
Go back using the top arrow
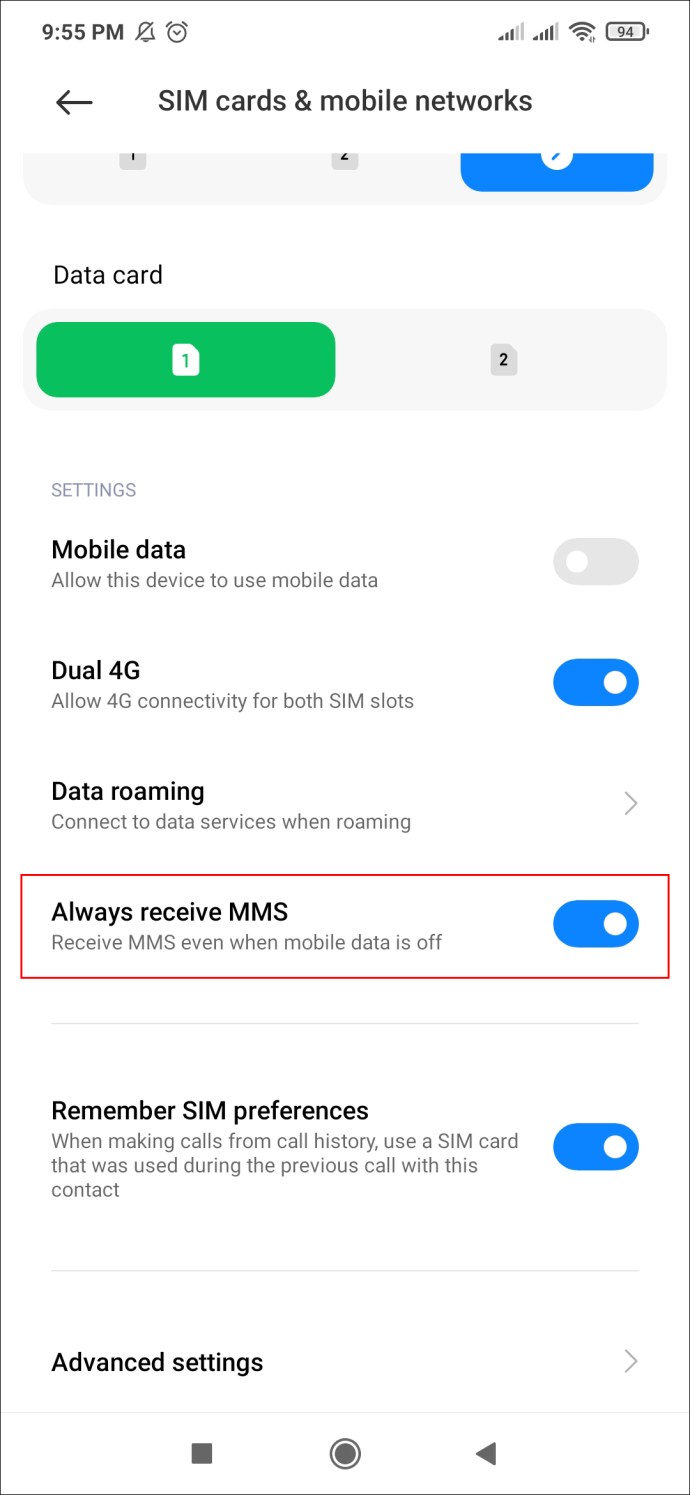point(74,101)
